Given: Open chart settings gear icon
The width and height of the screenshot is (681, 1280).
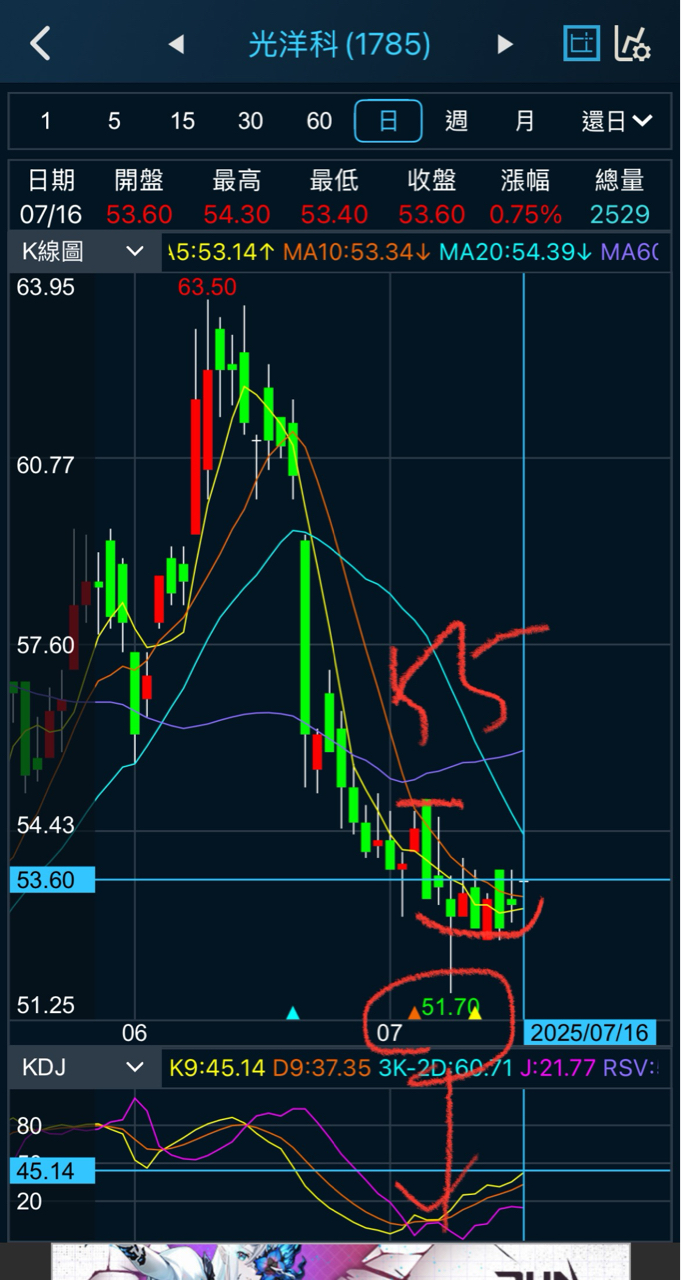Looking at the screenshot, I should tap(633, 44).
